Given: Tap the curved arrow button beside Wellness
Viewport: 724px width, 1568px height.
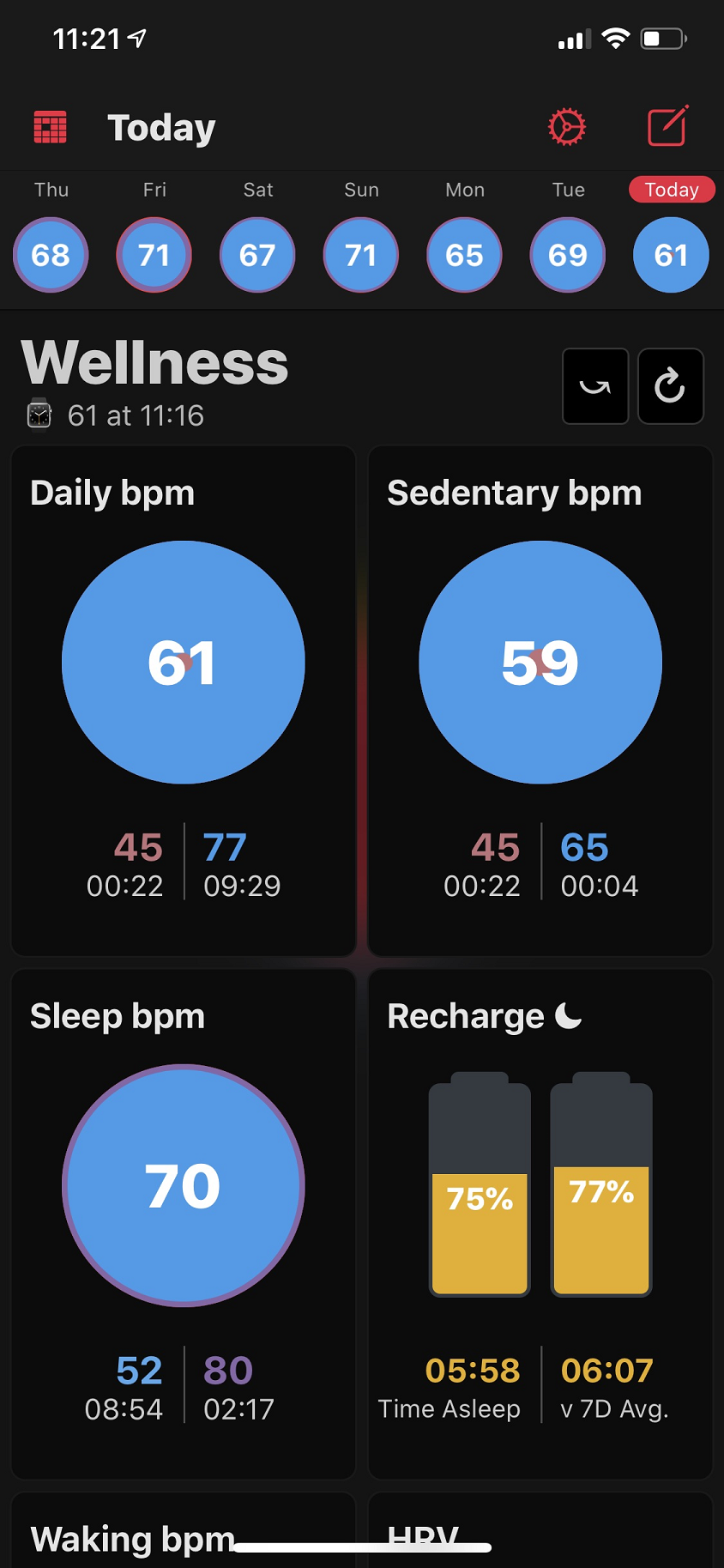Looking at the screenshot, I should point(595,386).
